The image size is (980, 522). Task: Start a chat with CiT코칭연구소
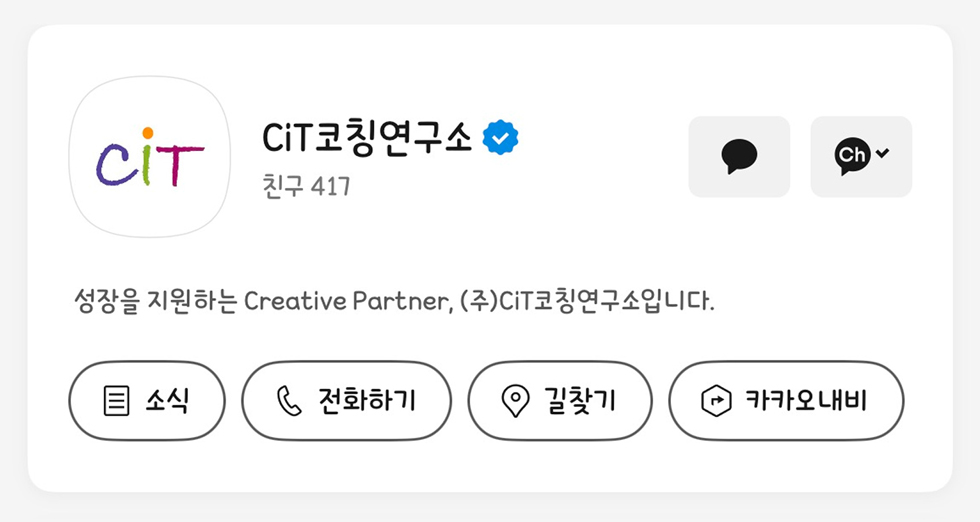(x=739, y=157)
